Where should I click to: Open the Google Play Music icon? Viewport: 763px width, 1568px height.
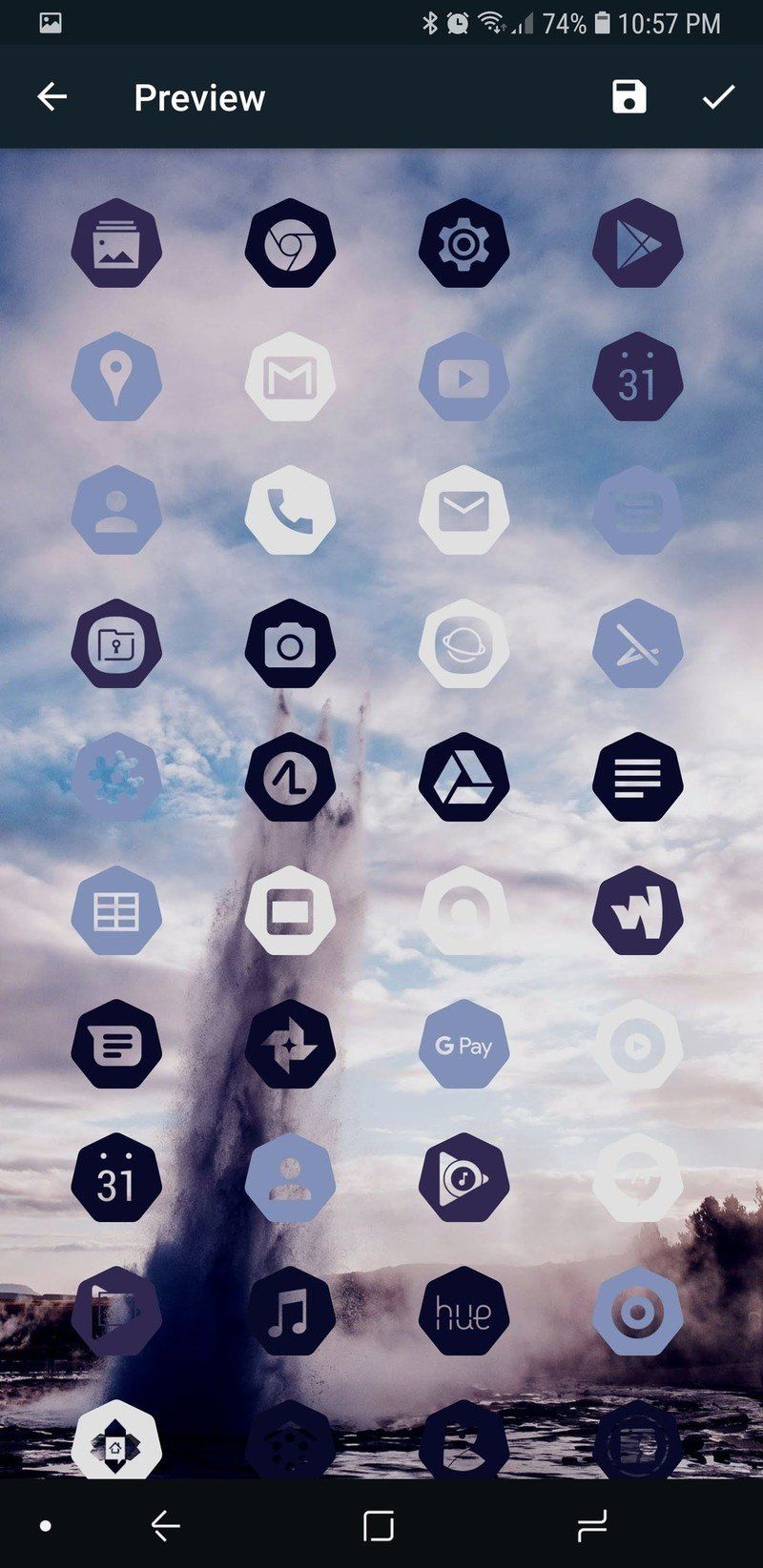click(464, 1180)
